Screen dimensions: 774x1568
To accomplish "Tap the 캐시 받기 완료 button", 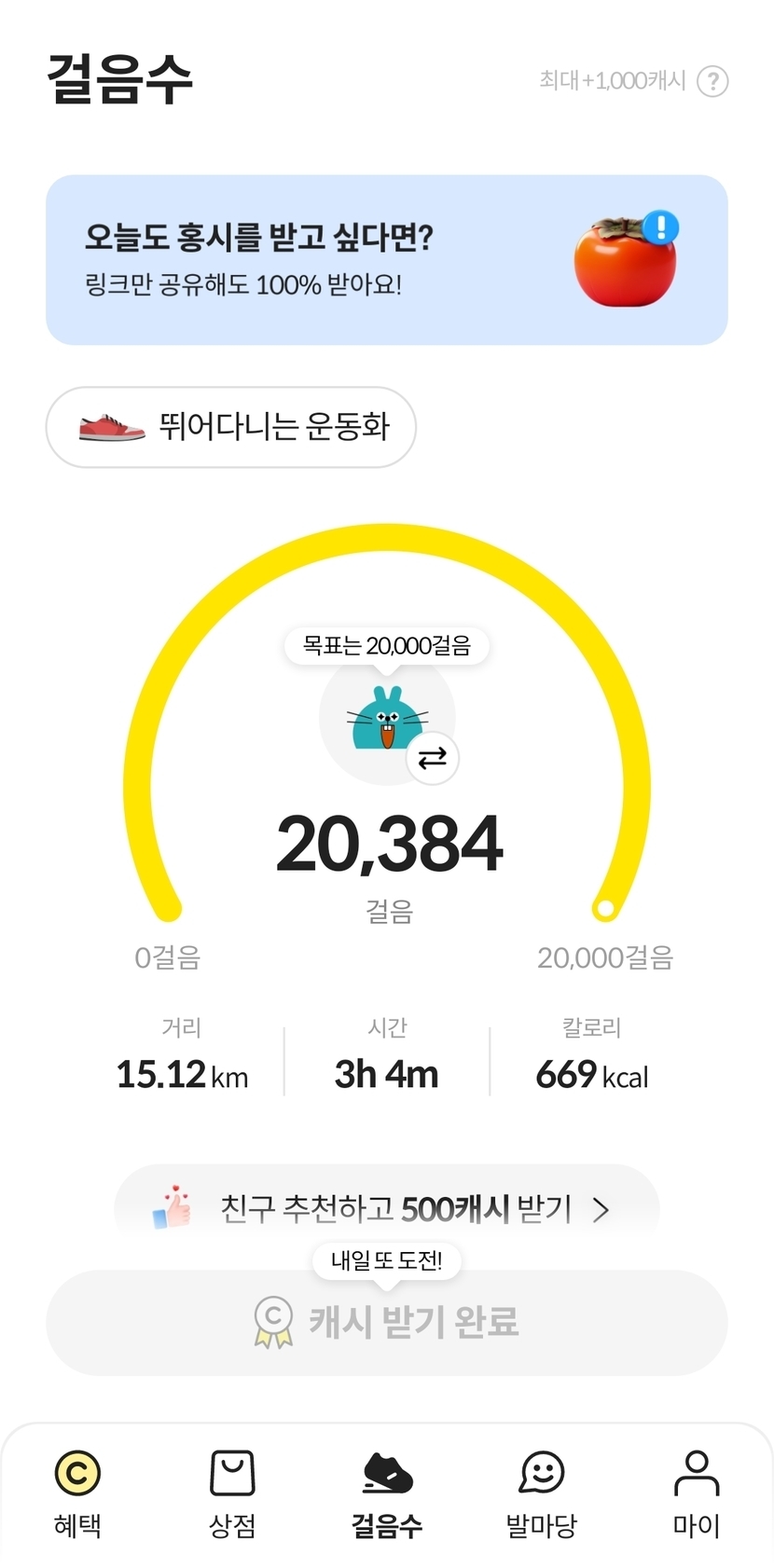I will pyautogui.click(x=386, y=1322).
